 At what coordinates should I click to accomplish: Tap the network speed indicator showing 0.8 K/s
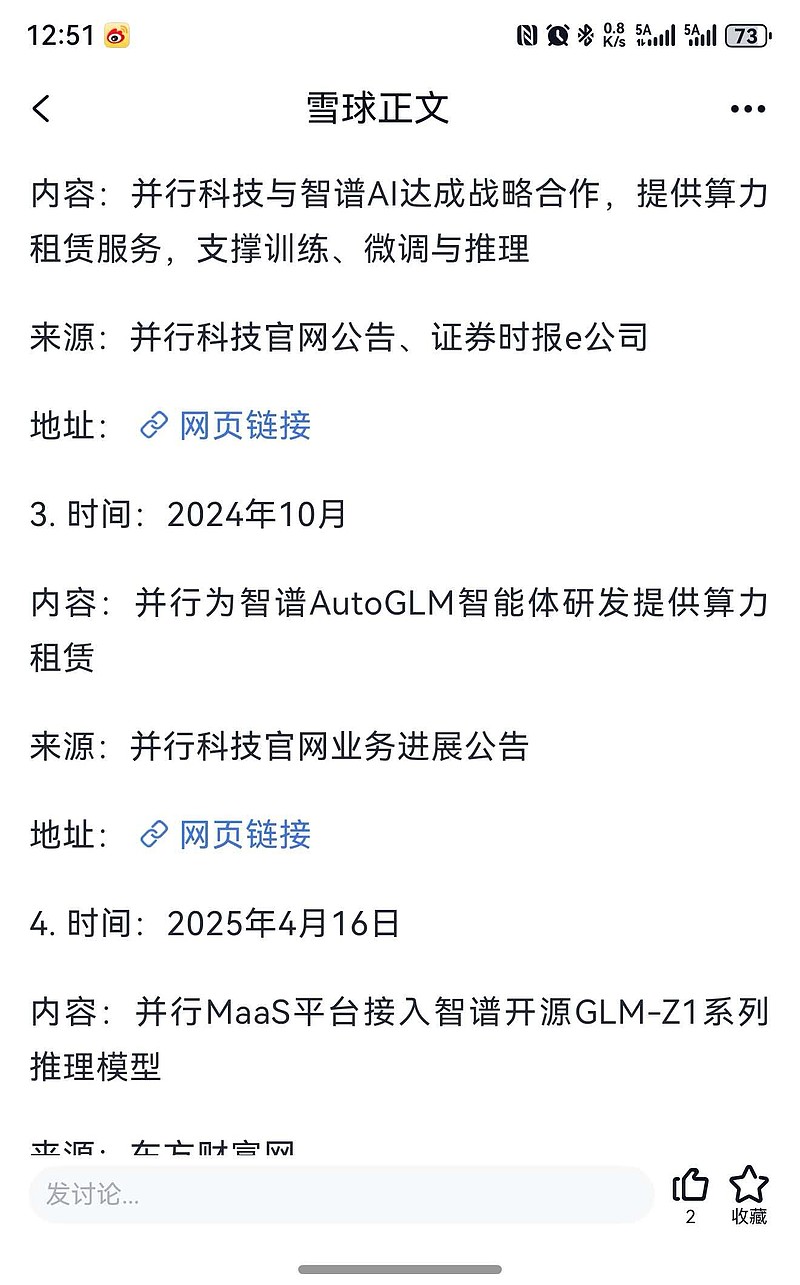pos(612,33)
